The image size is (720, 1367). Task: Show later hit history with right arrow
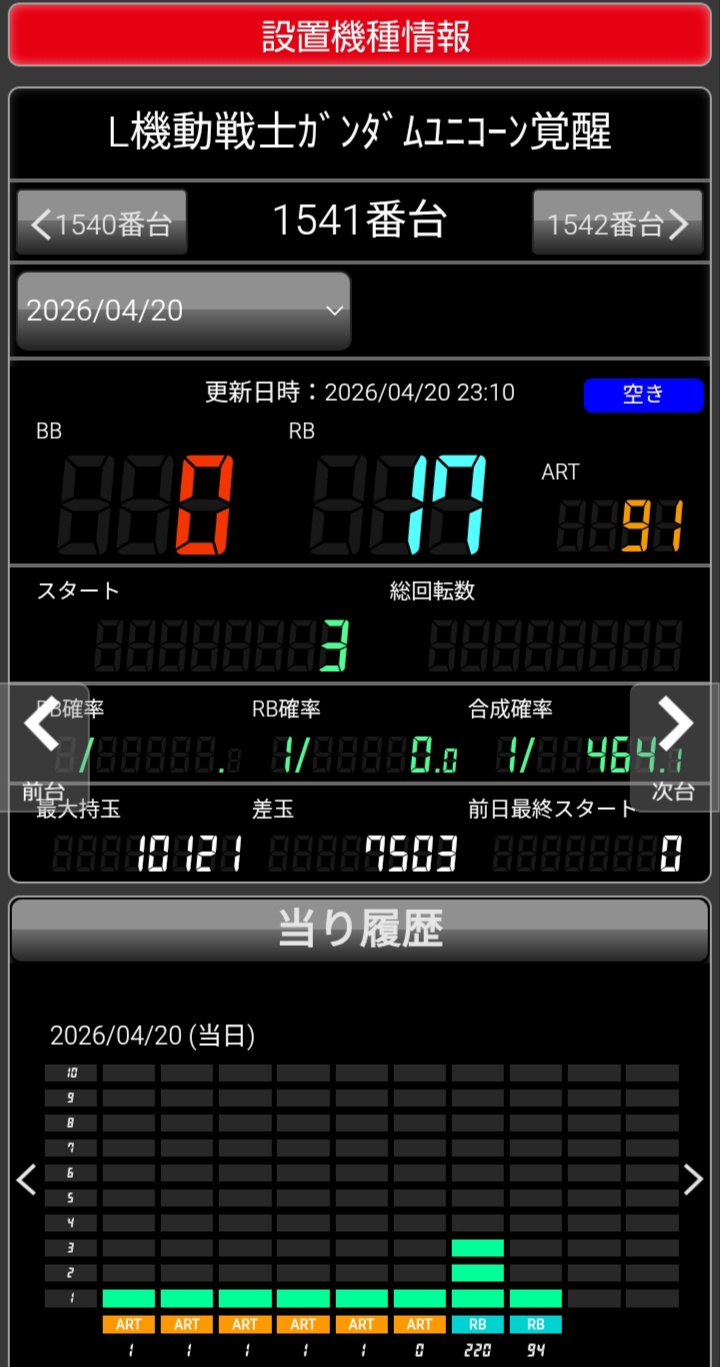(693, 1180)
